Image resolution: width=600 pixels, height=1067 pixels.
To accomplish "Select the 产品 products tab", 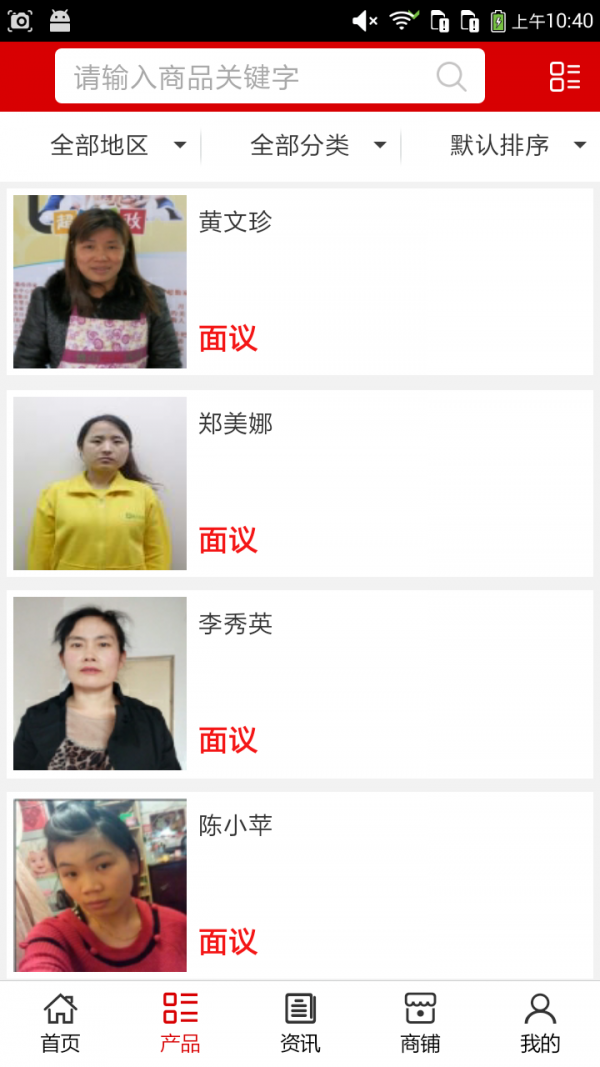I will coord(180,1023).
